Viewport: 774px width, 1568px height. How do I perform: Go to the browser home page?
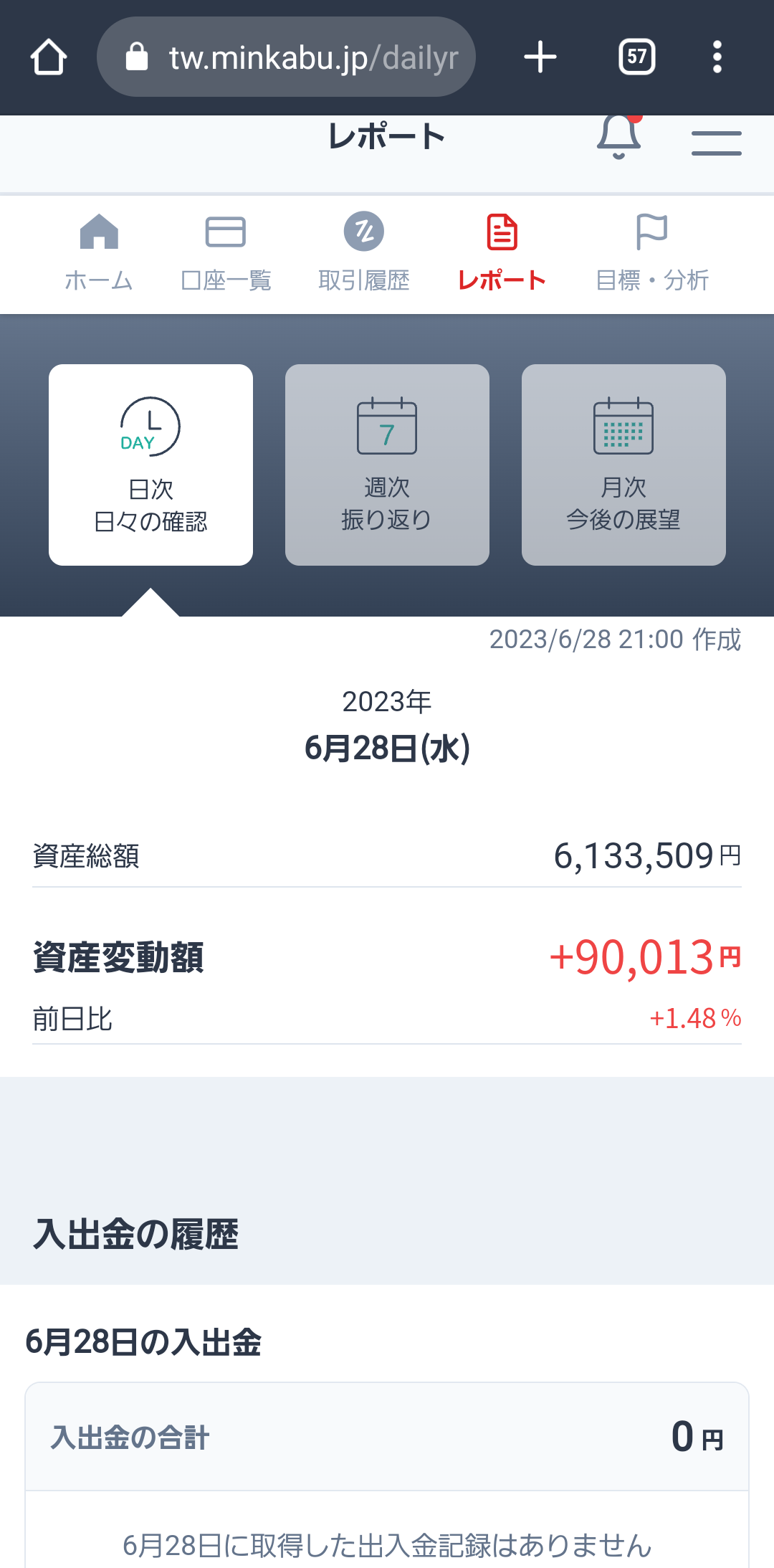point(49,57)
